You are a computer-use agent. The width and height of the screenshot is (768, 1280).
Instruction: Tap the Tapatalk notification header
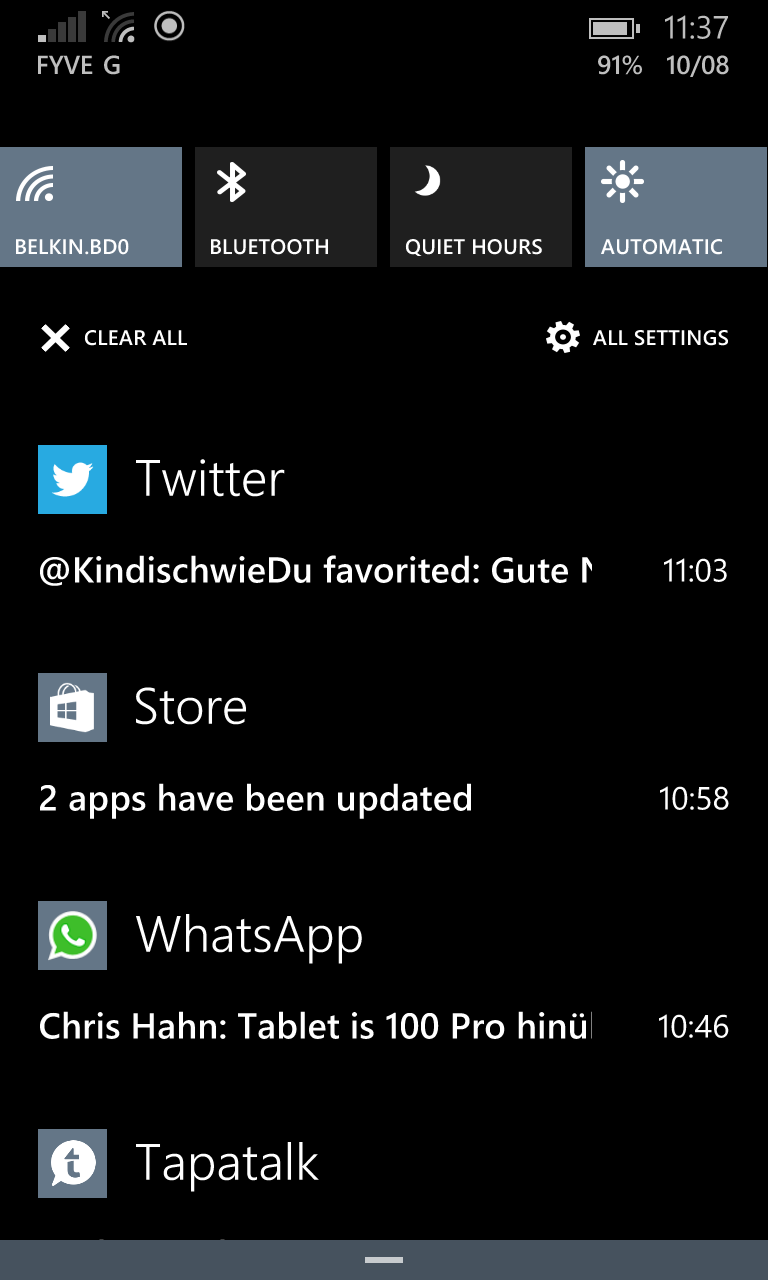coord(180,1163)
